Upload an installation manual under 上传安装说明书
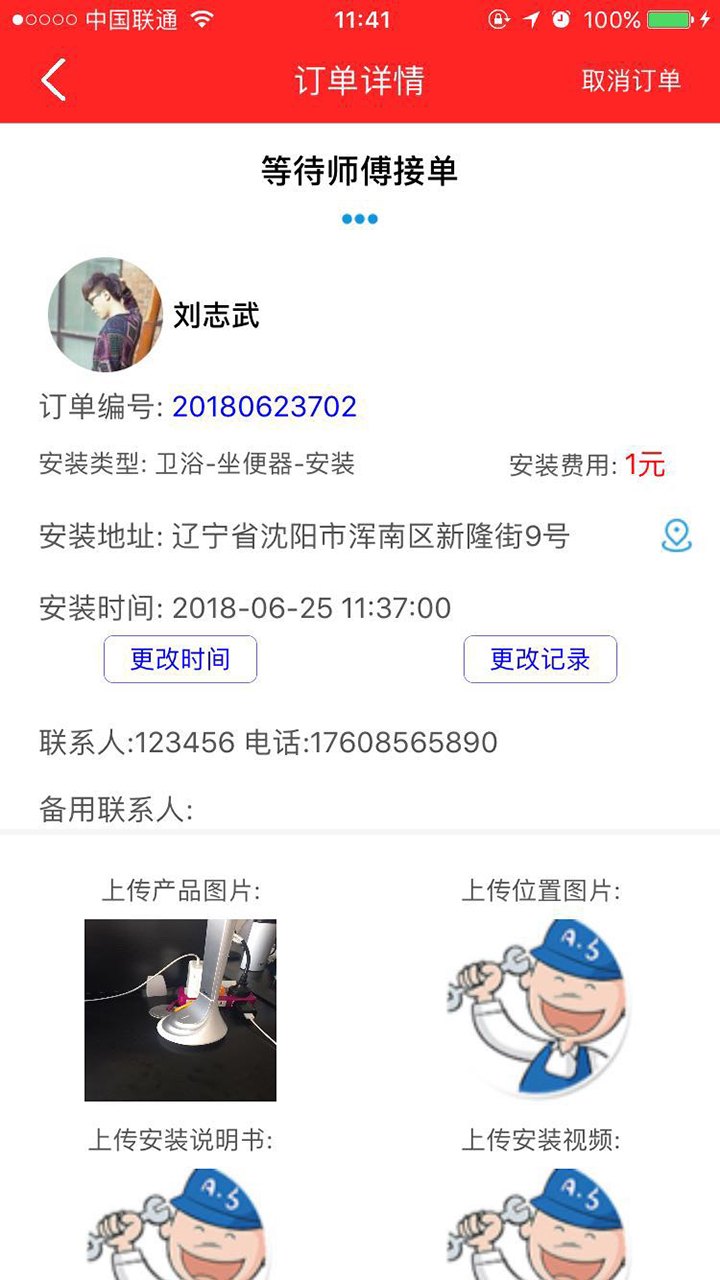720x1280 pixels. click(180, 1225)
